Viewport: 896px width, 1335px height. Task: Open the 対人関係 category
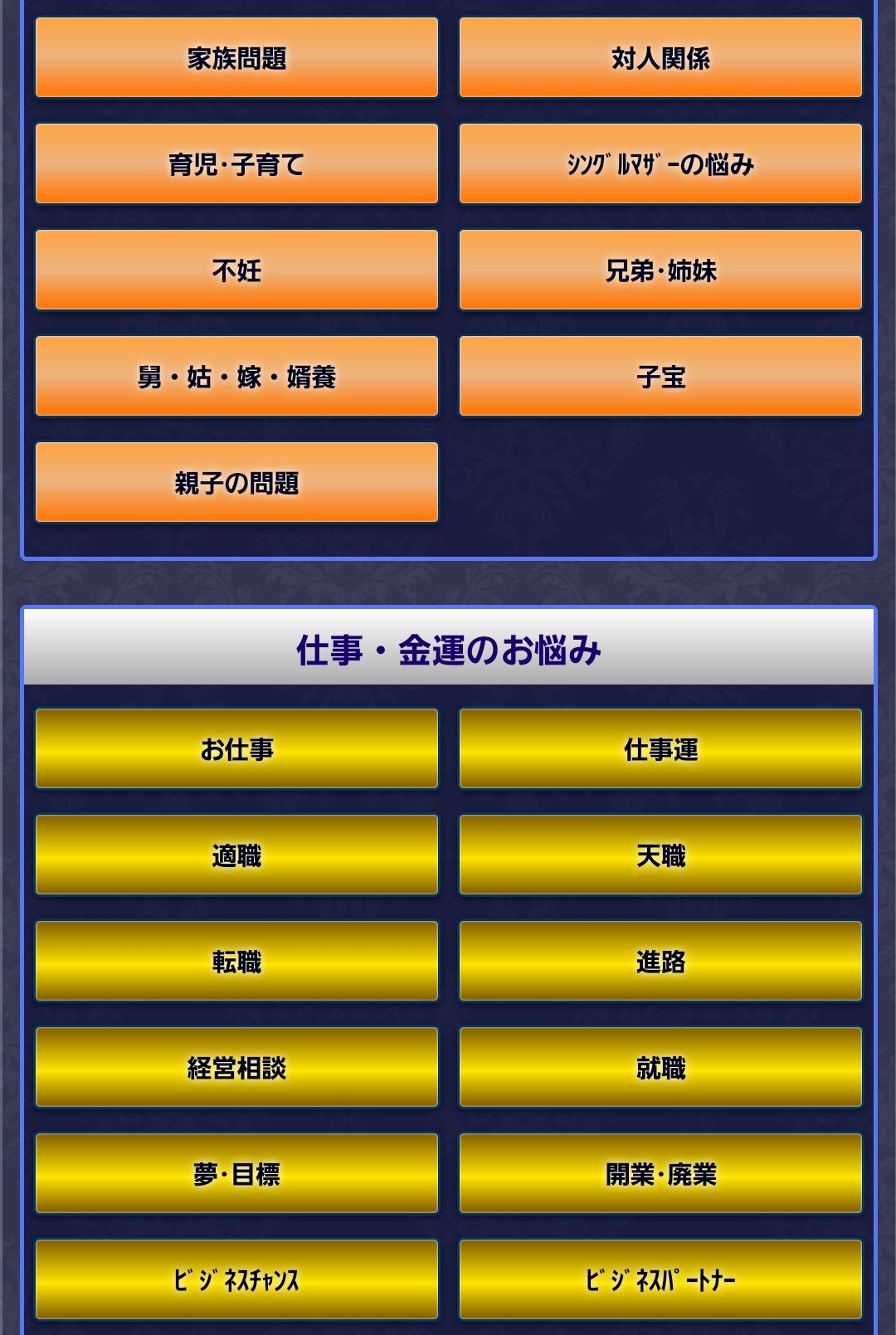point(660,58)
